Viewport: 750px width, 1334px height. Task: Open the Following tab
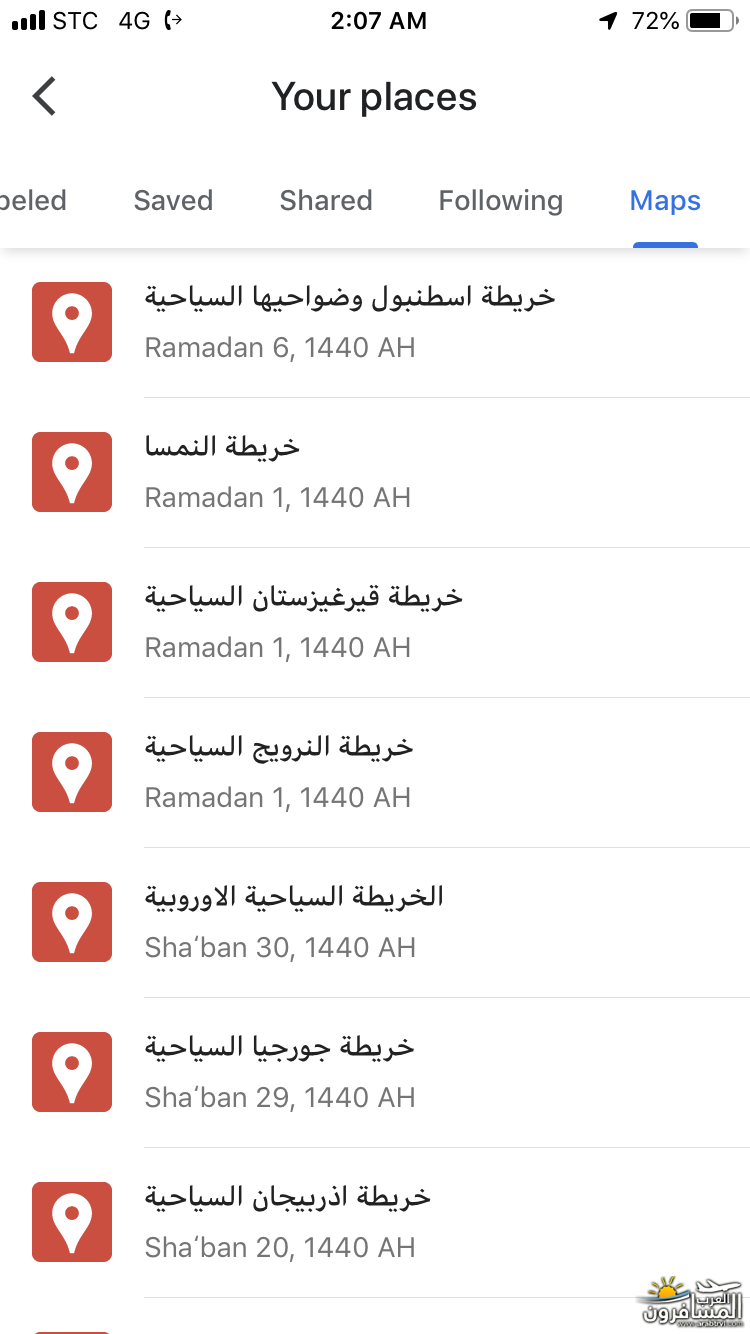click(500, 200)
